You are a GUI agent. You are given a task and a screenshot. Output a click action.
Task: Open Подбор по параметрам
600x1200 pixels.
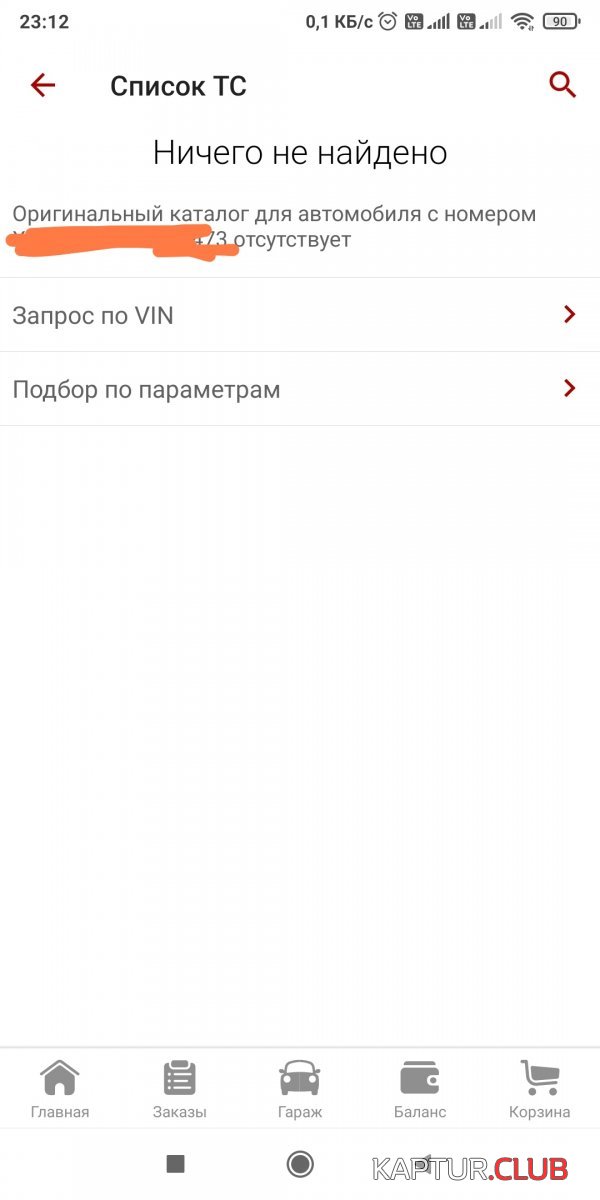300,389
